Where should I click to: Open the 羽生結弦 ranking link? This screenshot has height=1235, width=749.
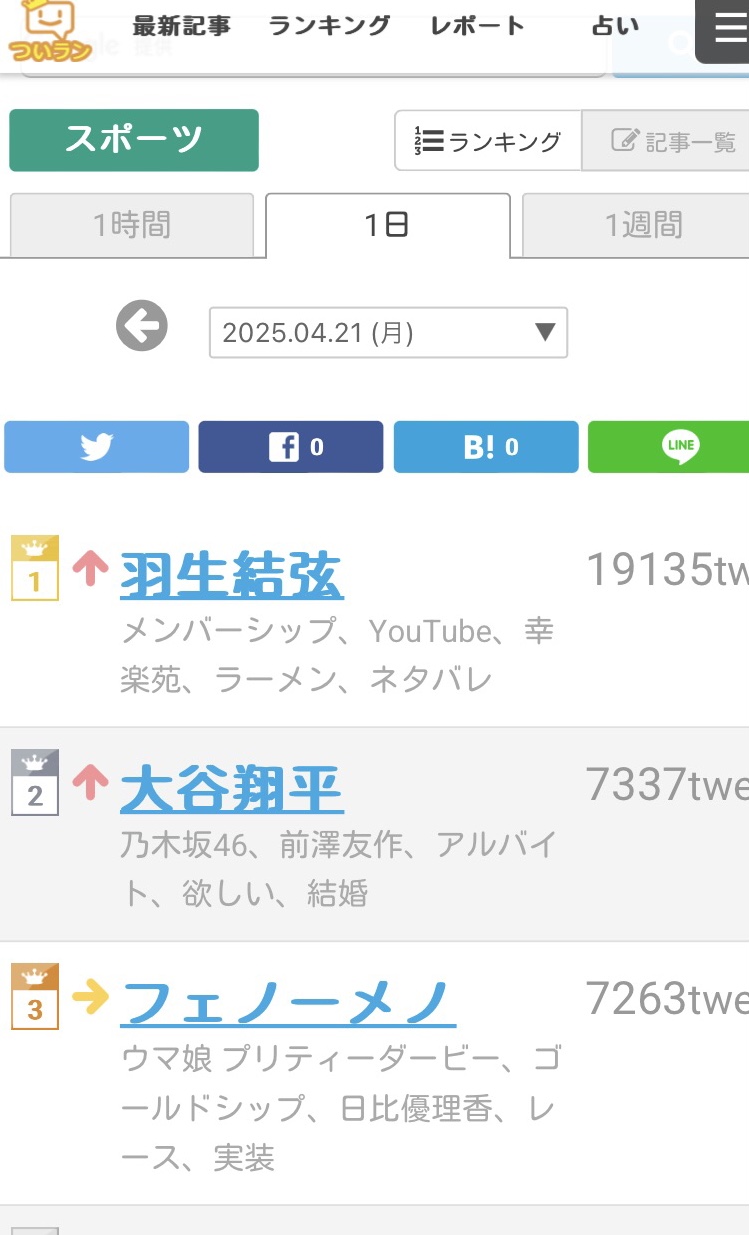232,576
